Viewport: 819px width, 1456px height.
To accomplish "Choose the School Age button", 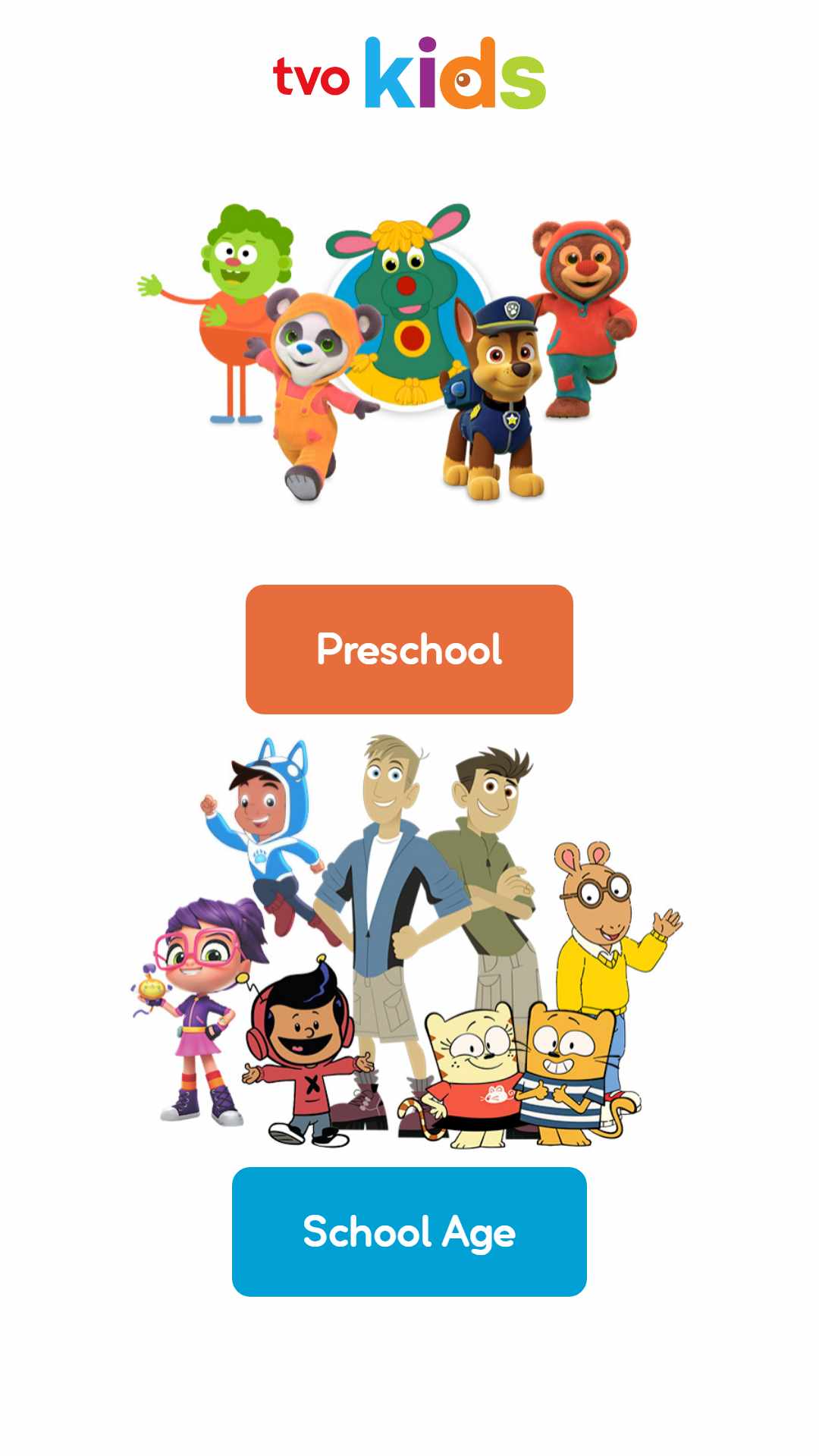I will tap(409, 1232).
